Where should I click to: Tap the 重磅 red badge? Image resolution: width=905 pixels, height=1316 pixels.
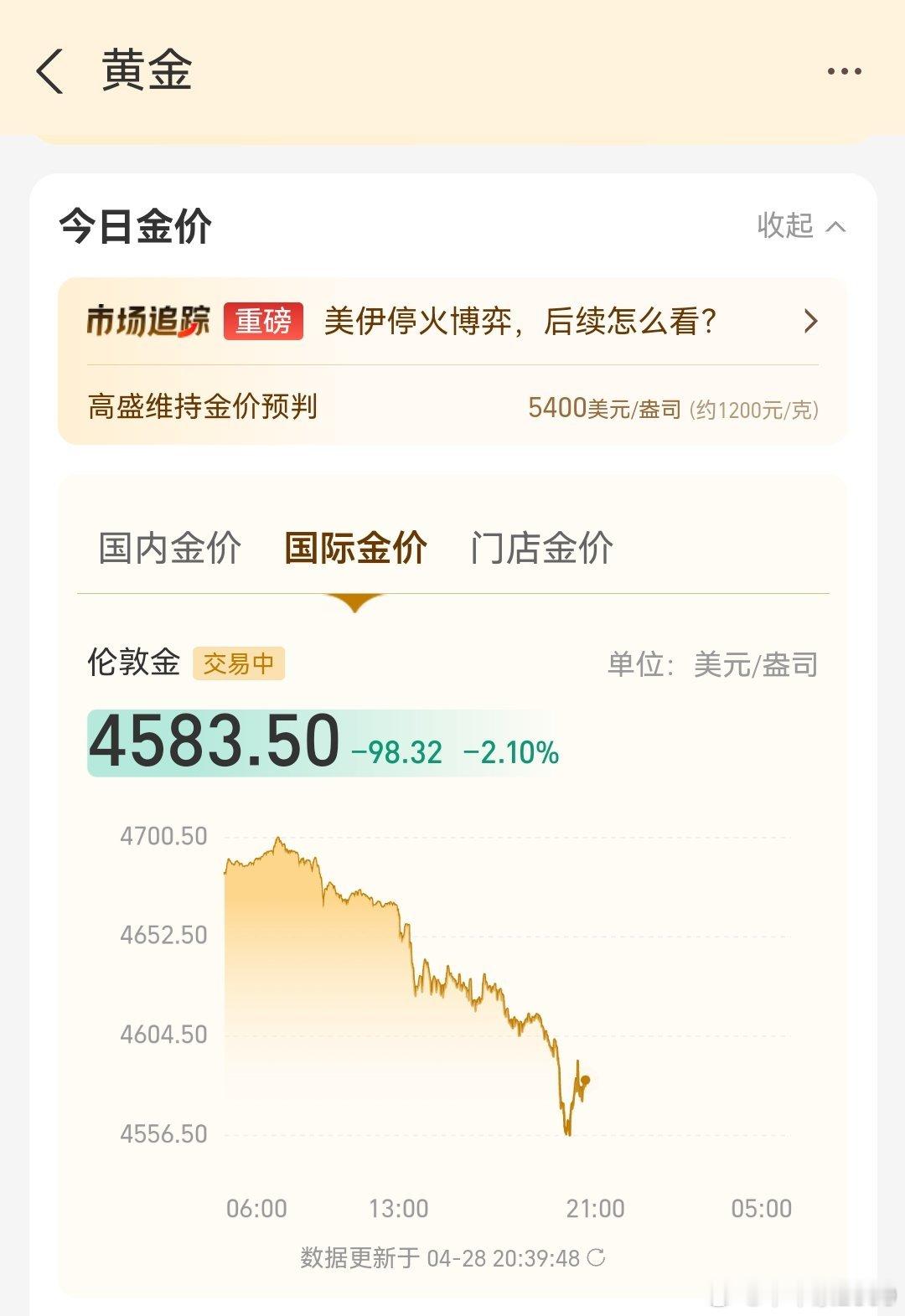pyautogui.click(x=262, y=321)
